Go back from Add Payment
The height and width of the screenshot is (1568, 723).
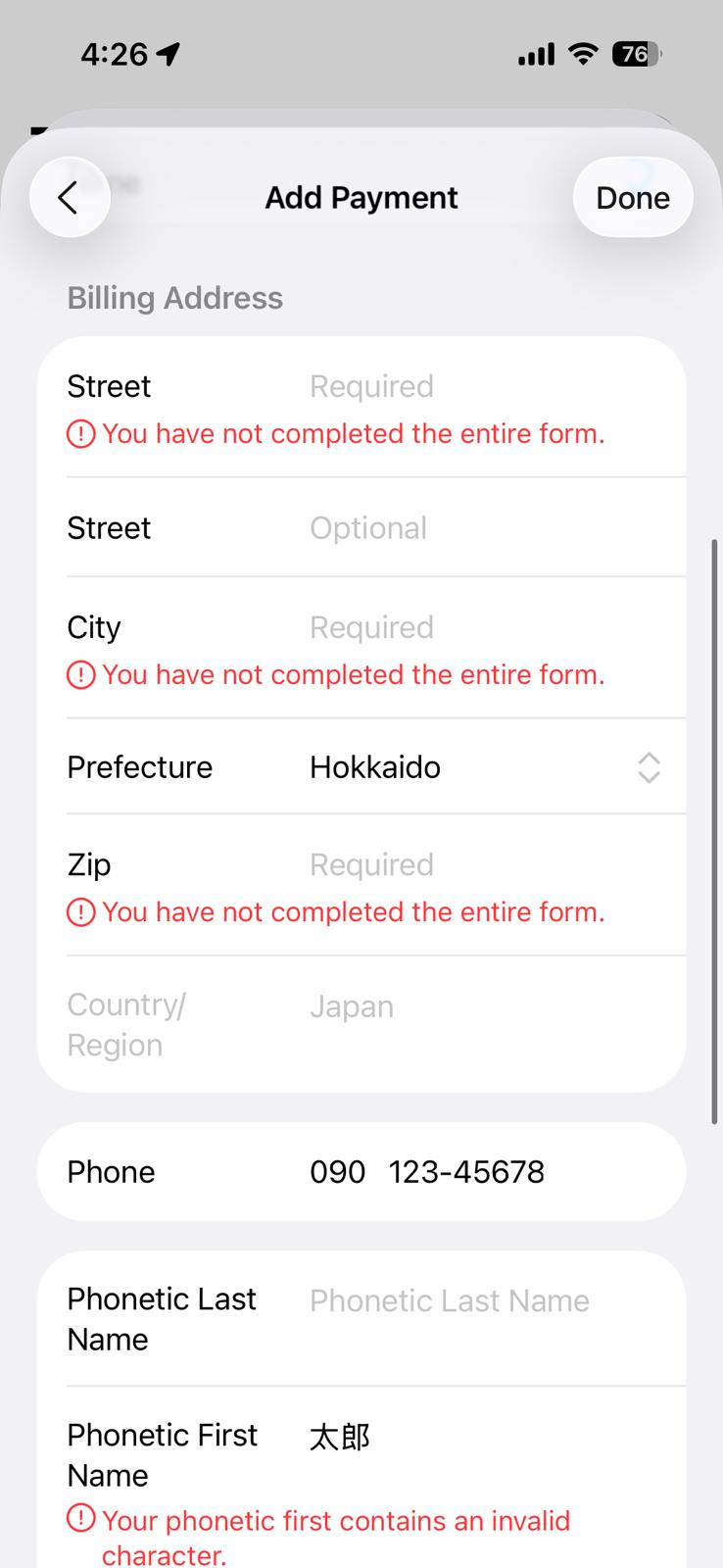click(x=69, y=198)
